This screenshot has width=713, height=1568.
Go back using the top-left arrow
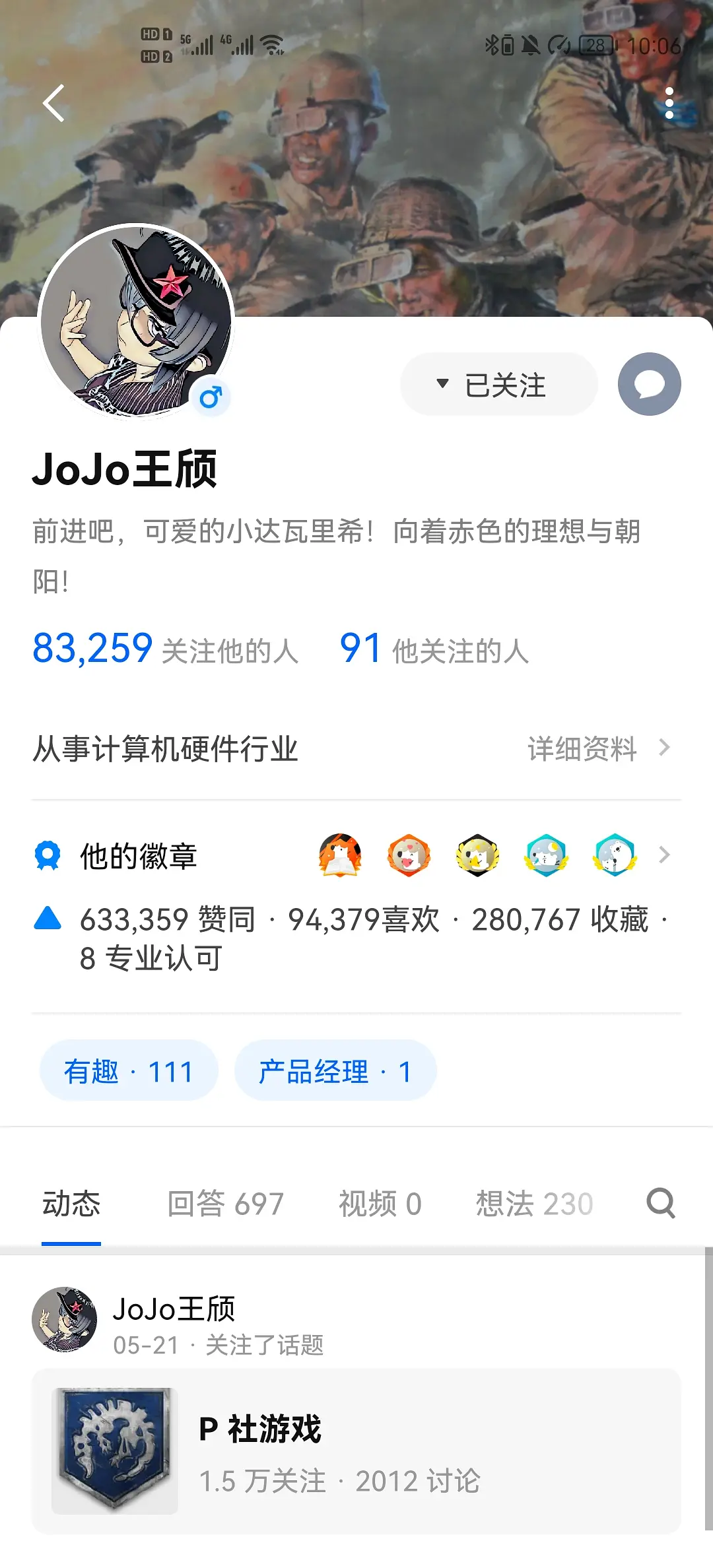point(53,103)
